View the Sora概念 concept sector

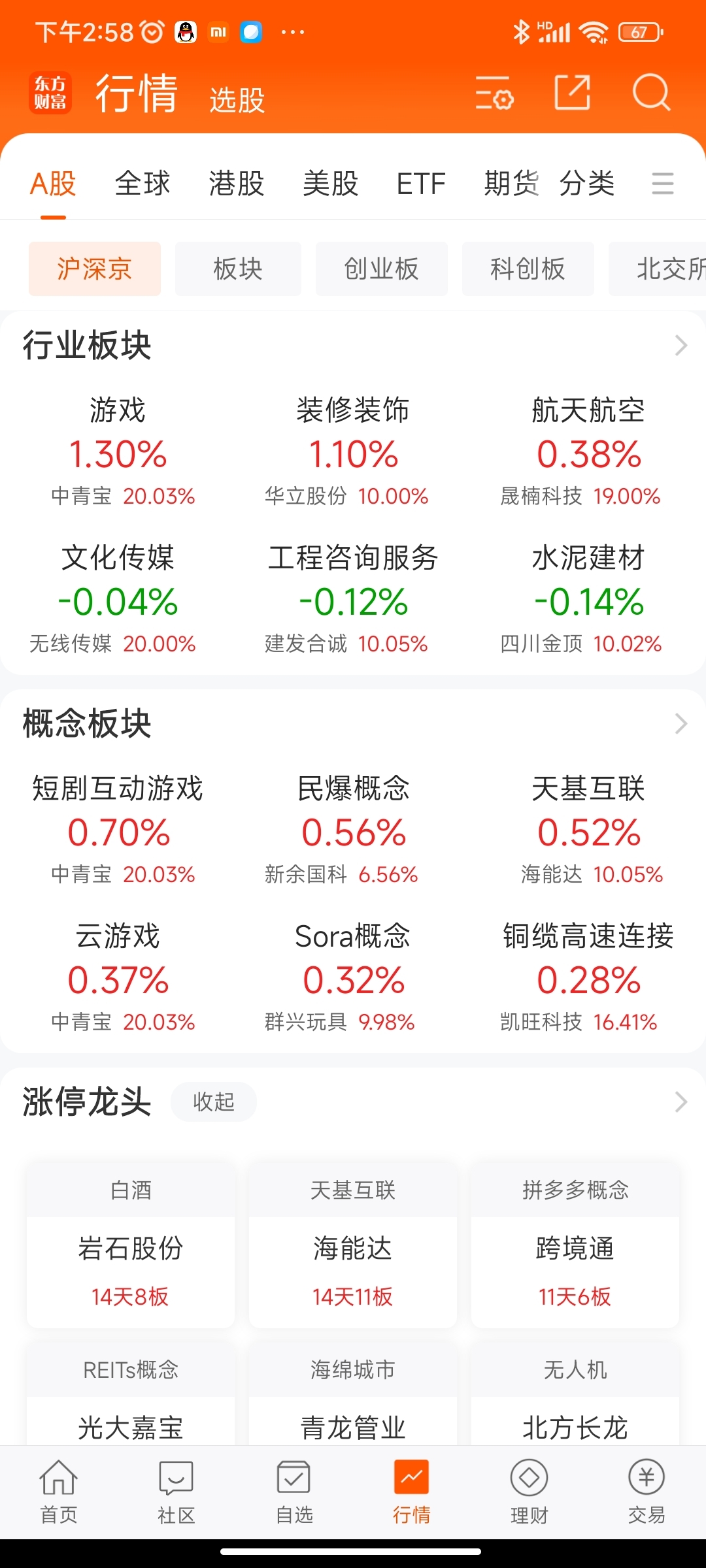pos(353,977)
